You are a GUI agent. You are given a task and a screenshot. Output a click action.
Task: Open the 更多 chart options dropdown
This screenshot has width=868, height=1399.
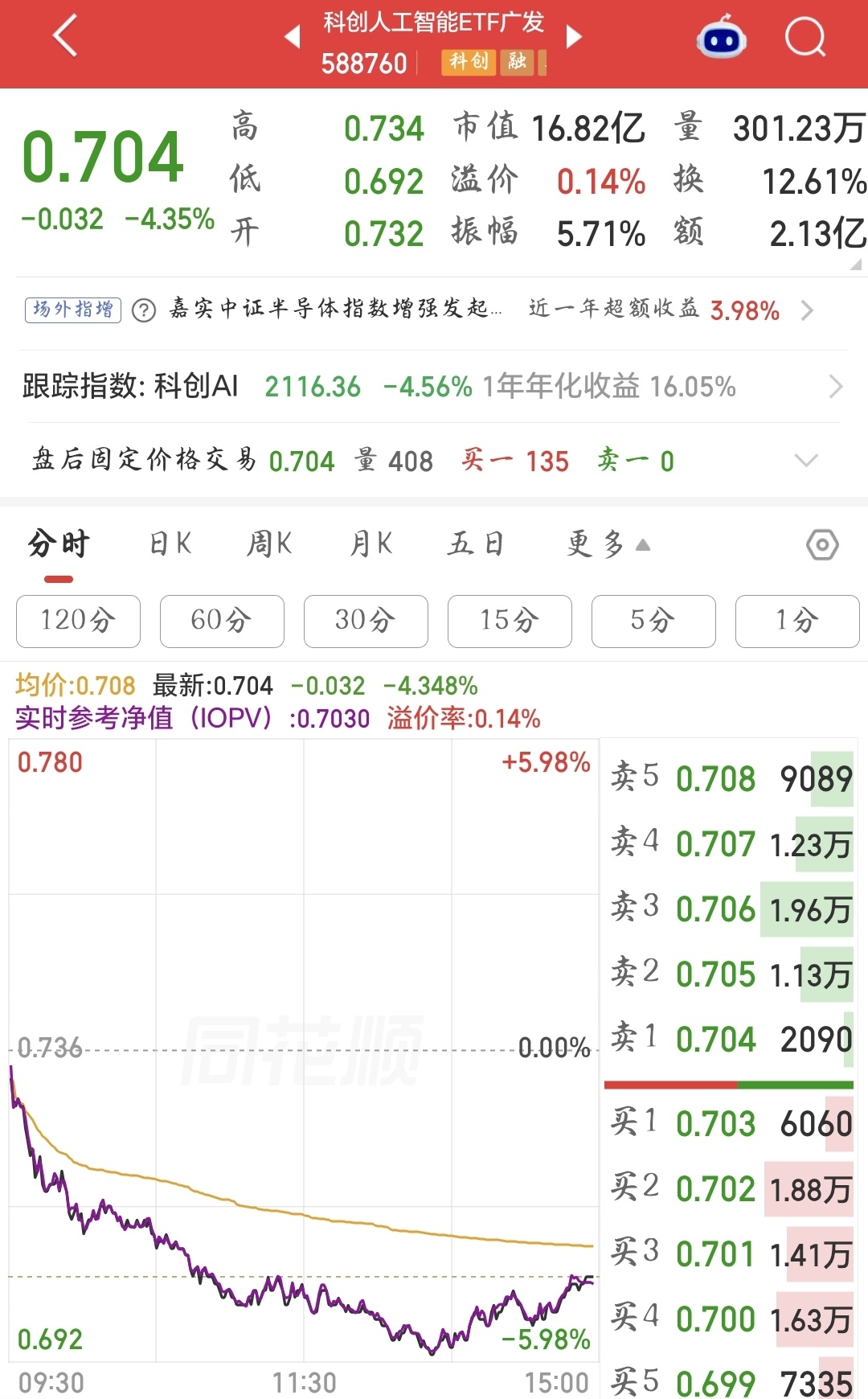point(608,544)
